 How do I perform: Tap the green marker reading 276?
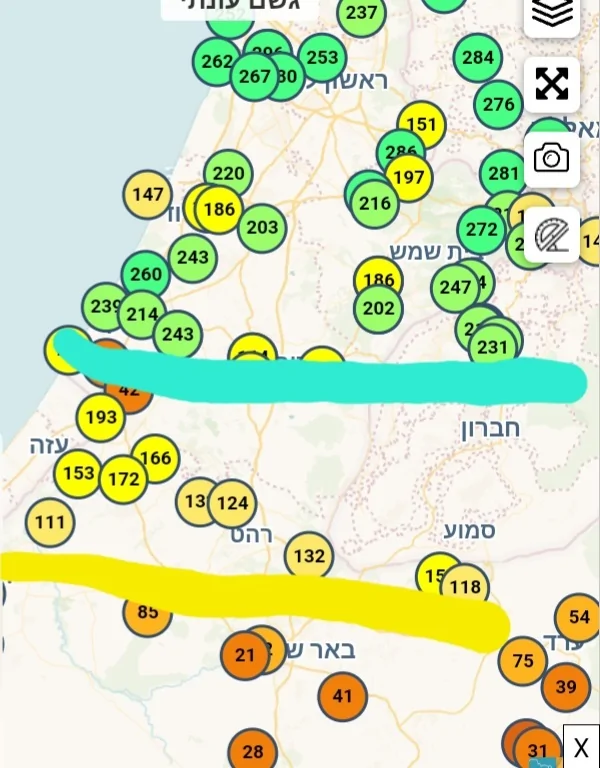498,104
